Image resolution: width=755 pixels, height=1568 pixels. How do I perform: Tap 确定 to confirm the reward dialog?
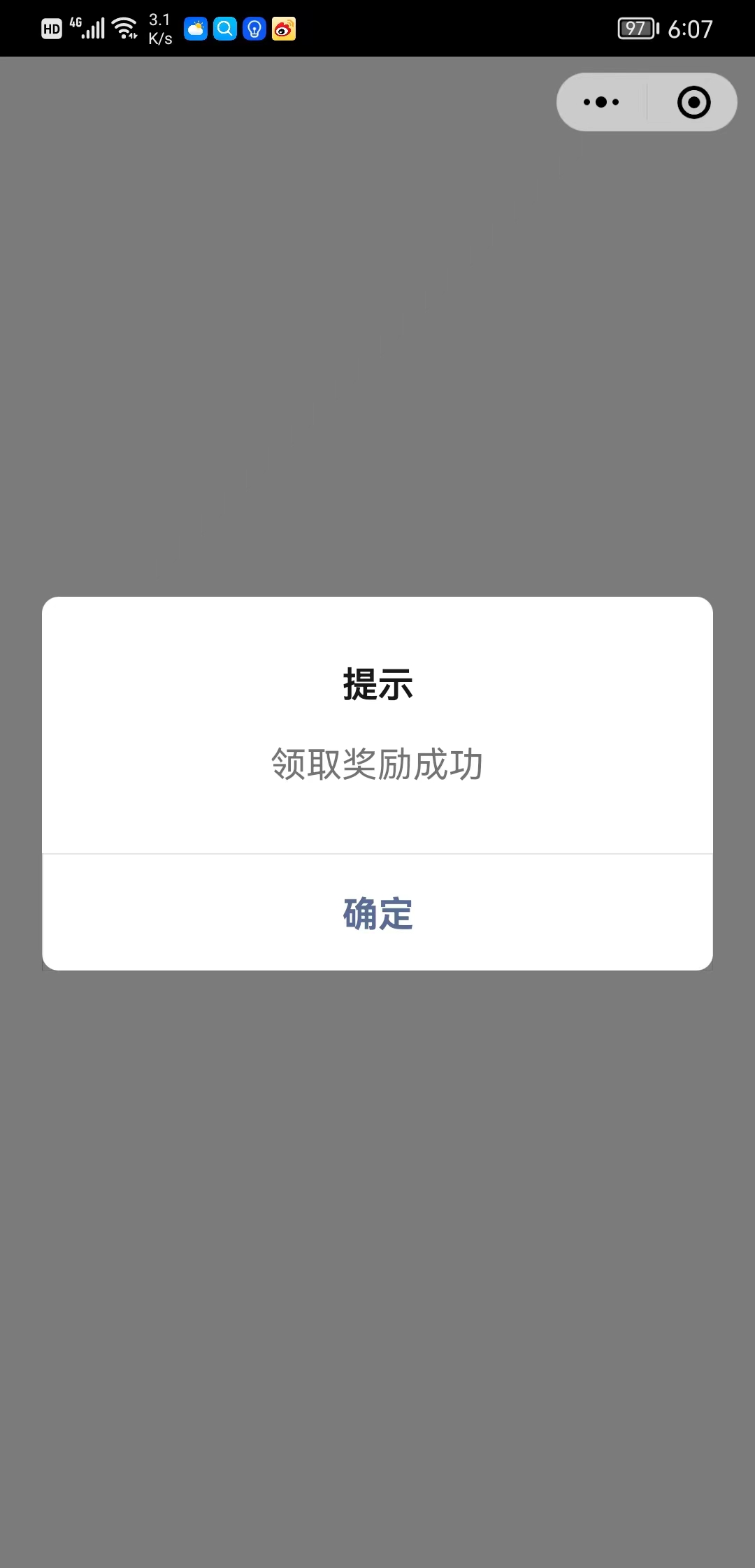click(x=377, y=913)
